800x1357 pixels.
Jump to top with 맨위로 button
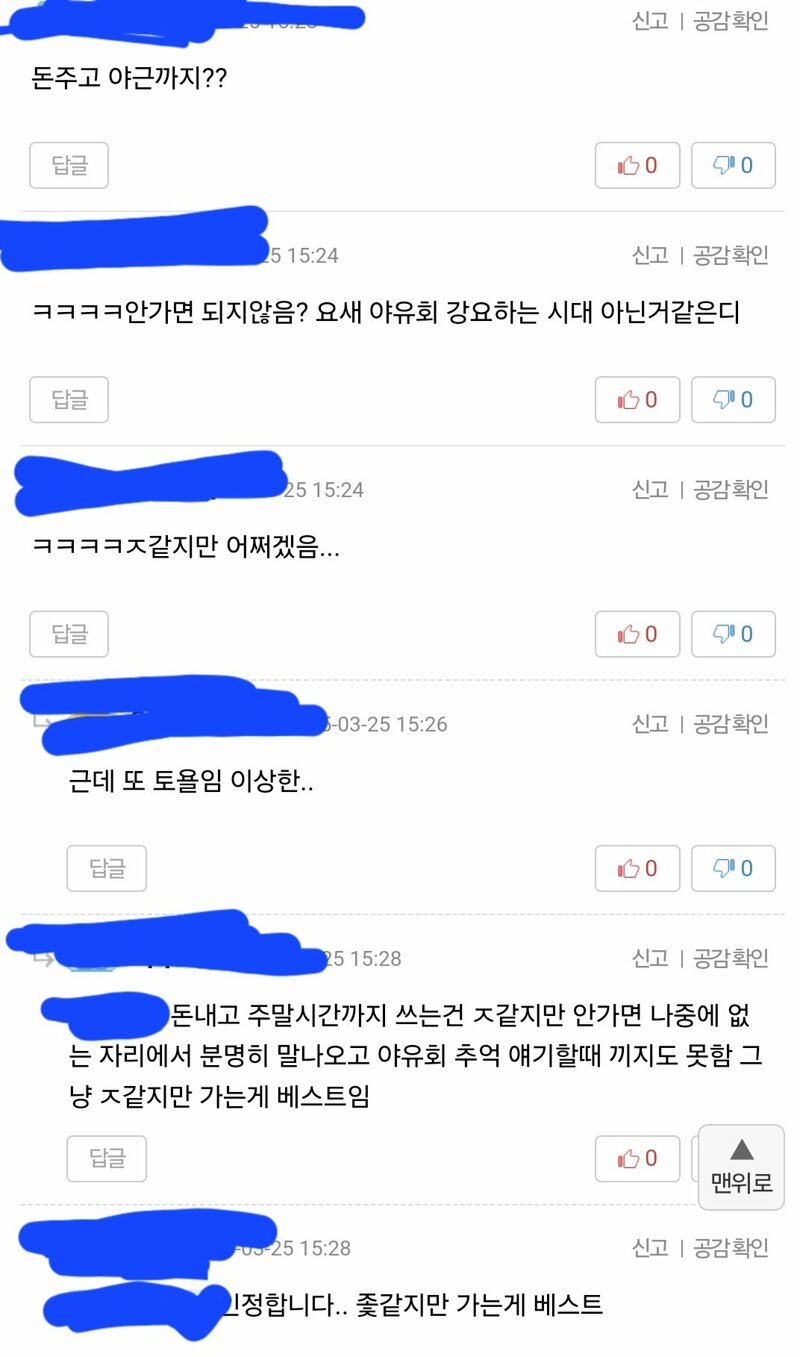click(741, 1167)
